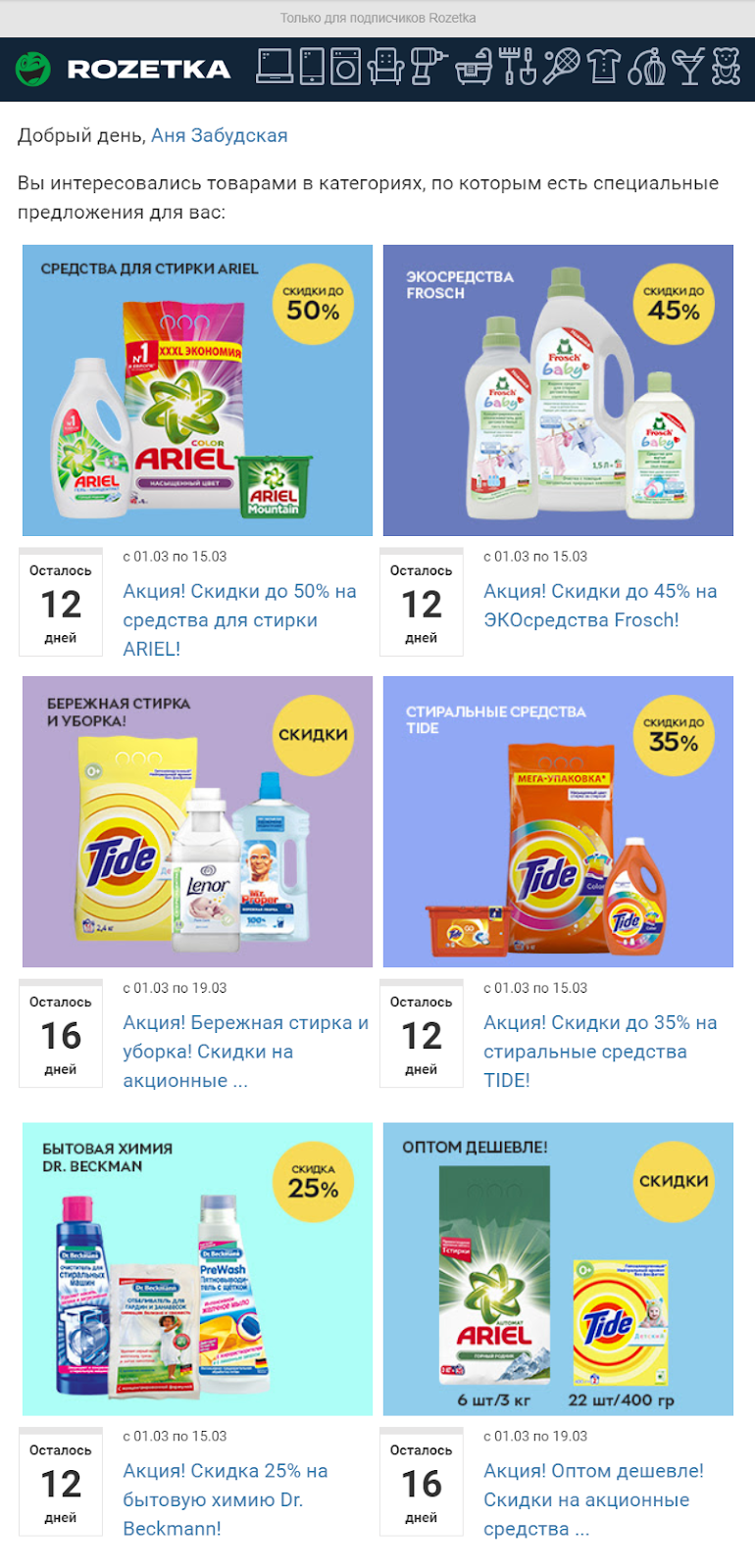
Task: Open the teddy bear kids icon
Action: pos(726,67)
